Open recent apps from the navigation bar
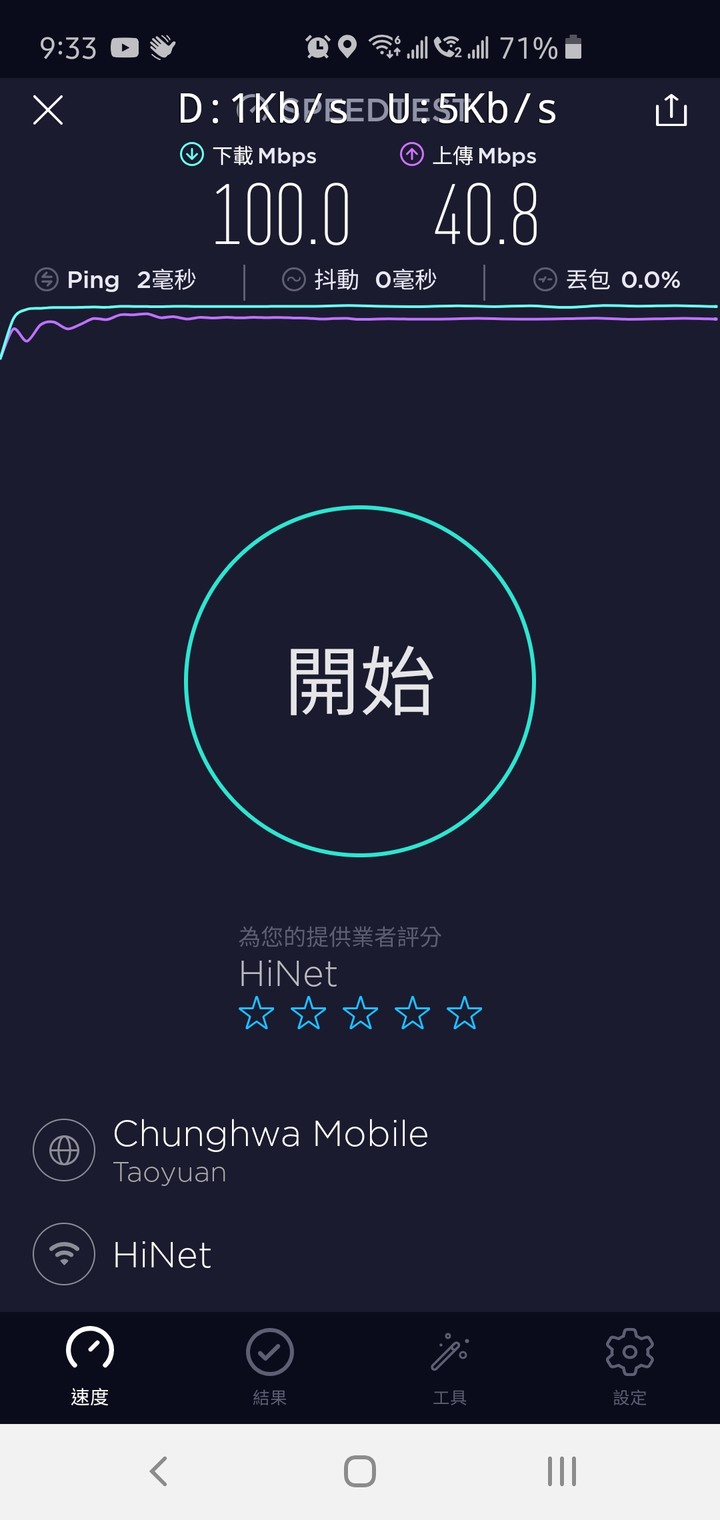The width and height of the screenshot is (720, 1520). (562, 1471)
